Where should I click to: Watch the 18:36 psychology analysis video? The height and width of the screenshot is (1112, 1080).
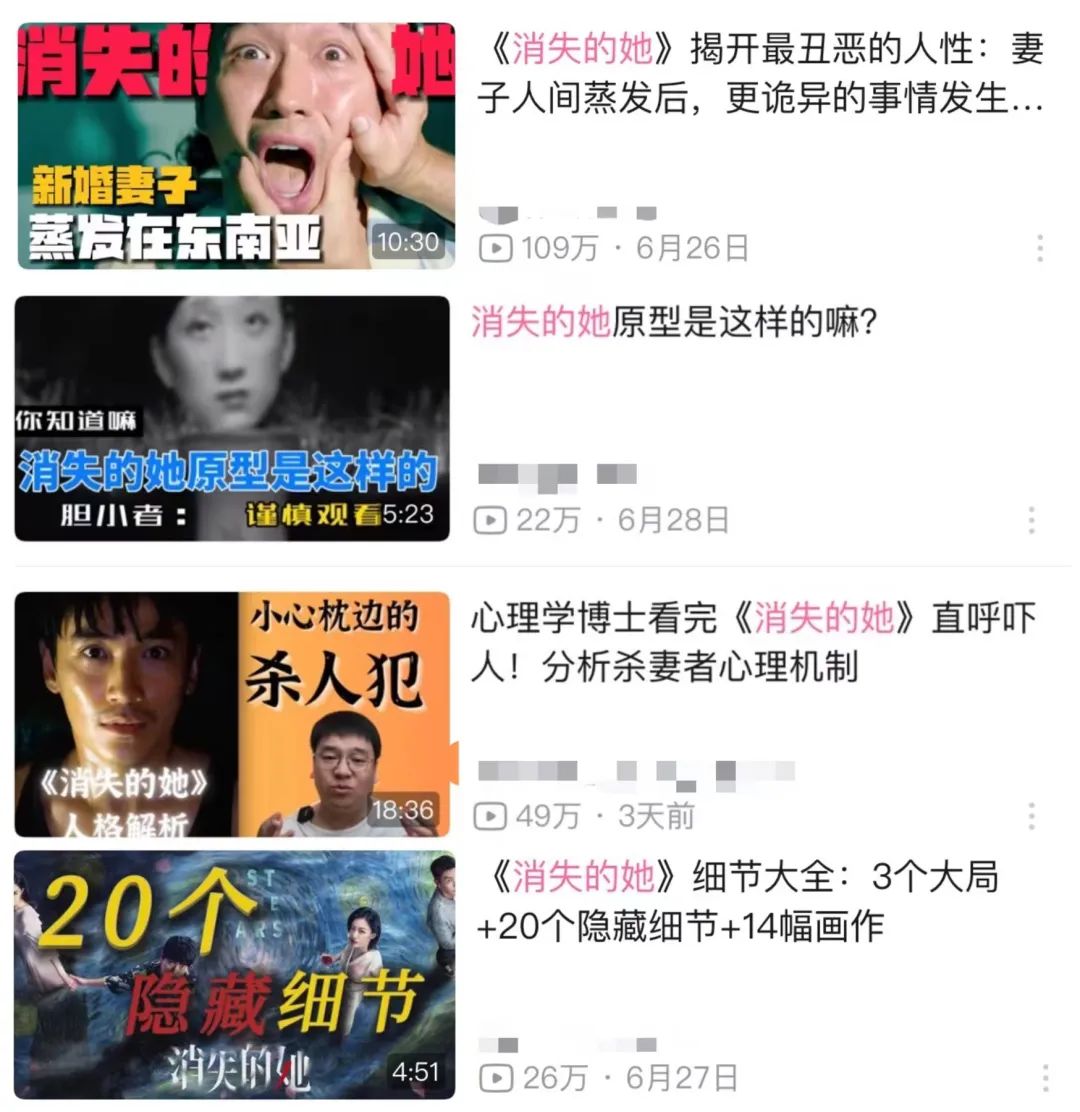point(232,714)
